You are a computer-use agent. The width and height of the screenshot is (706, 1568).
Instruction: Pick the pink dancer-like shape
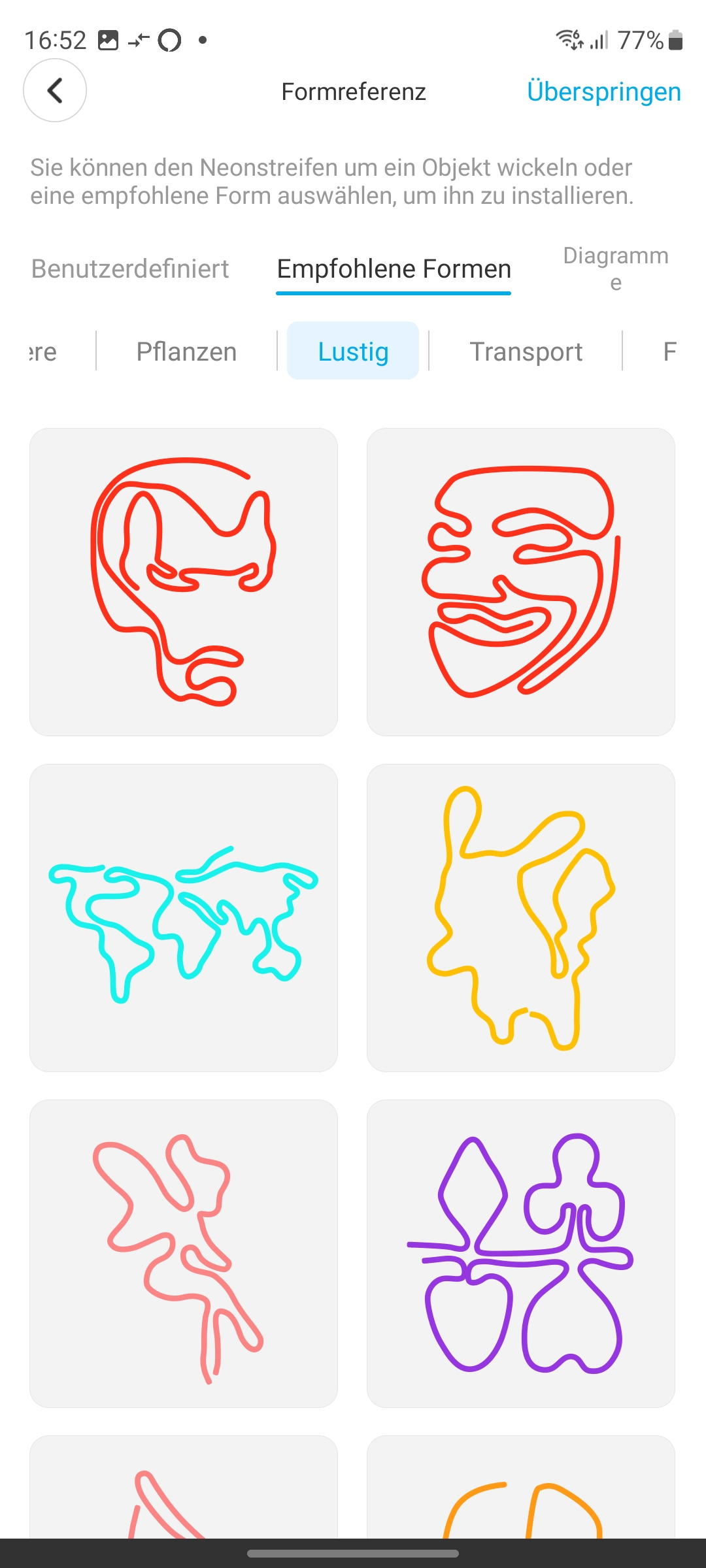click(184, 1254)
